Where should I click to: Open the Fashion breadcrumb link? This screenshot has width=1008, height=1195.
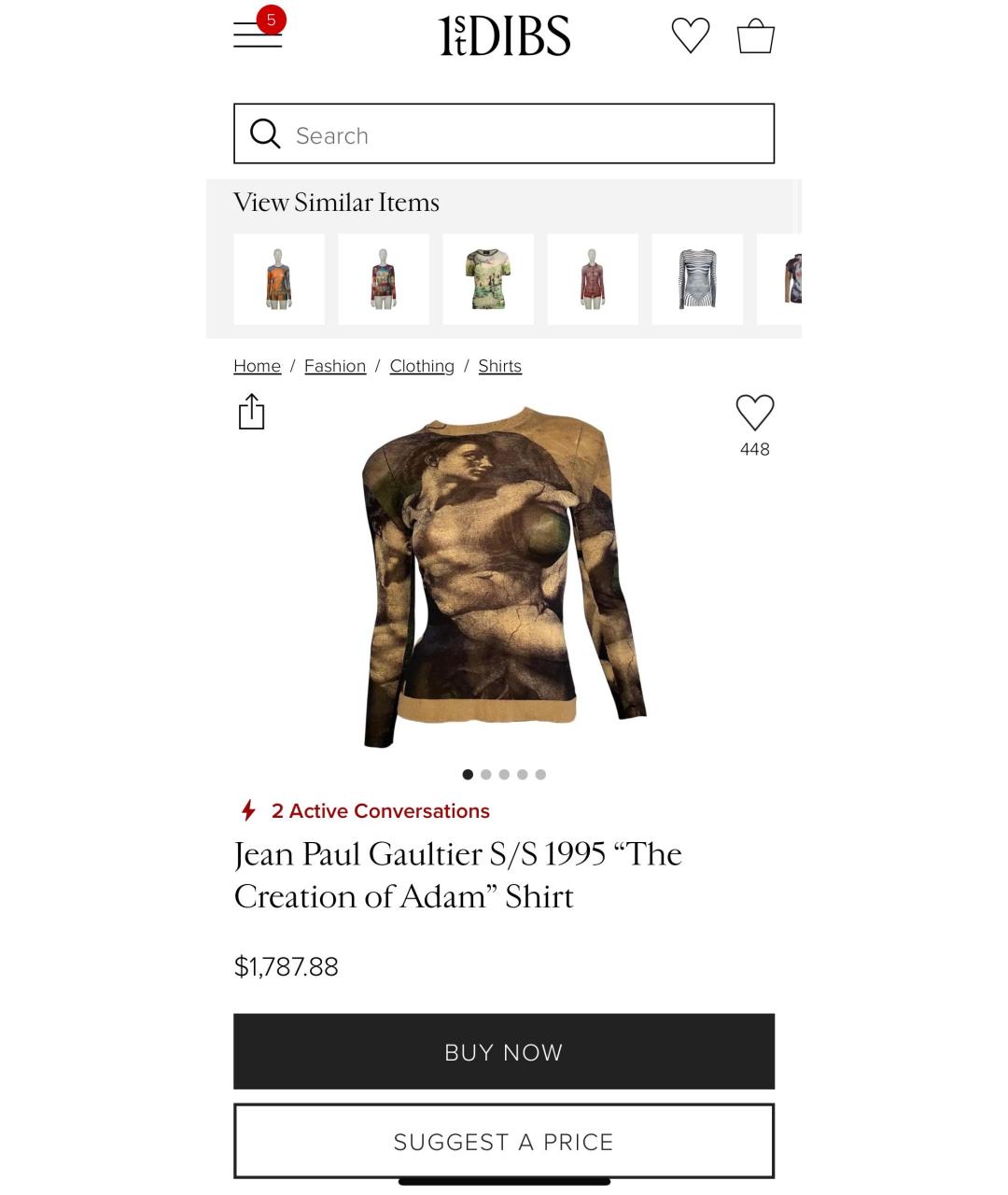click(x=335, y=366)
